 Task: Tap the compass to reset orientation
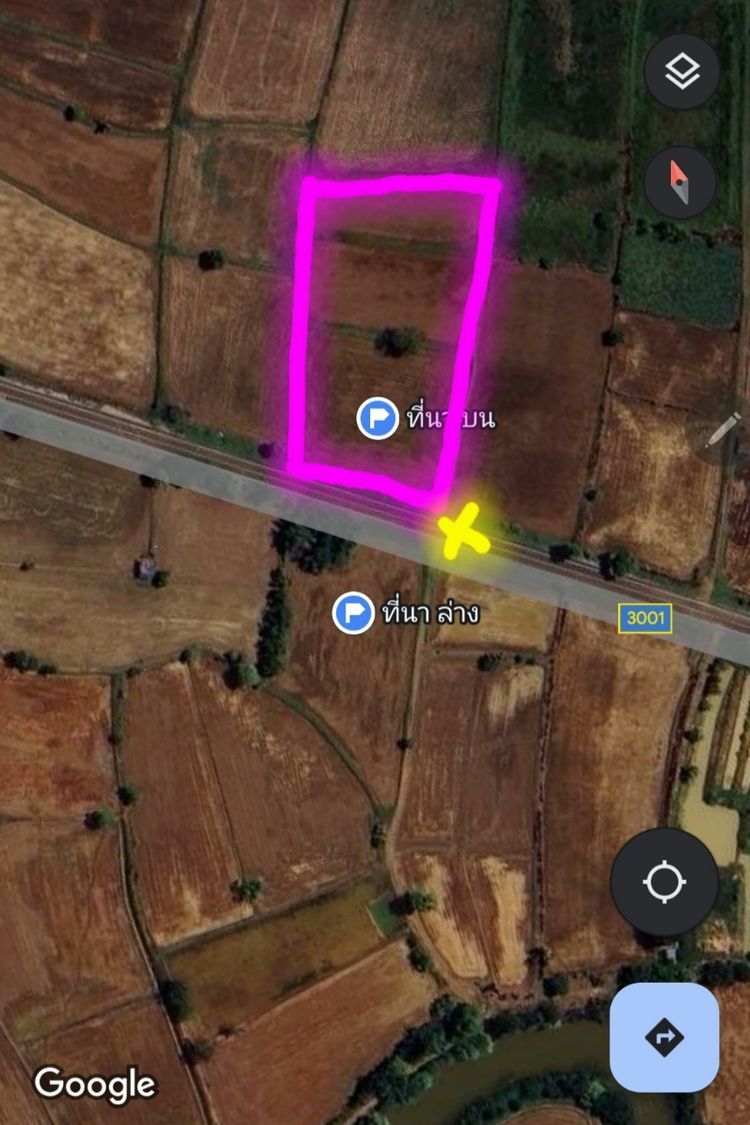tap(680, 183)
